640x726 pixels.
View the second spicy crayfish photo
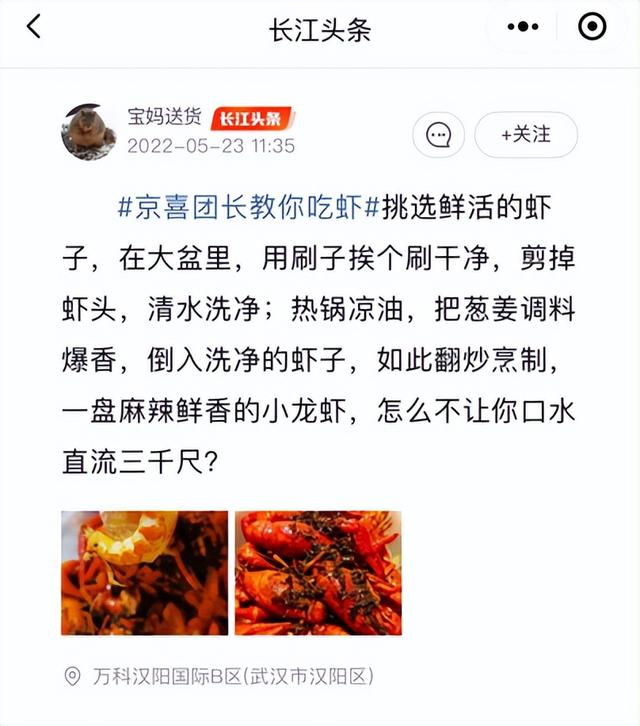pyautogui.click(x=318, y=573)
